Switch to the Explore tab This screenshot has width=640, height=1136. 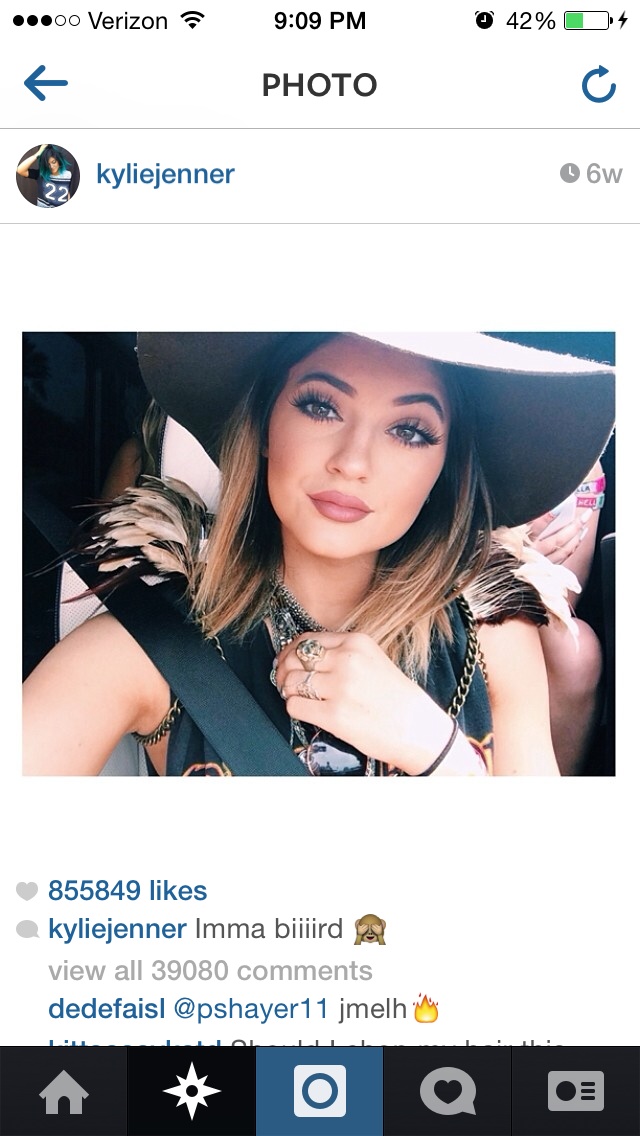point(191,1091)
